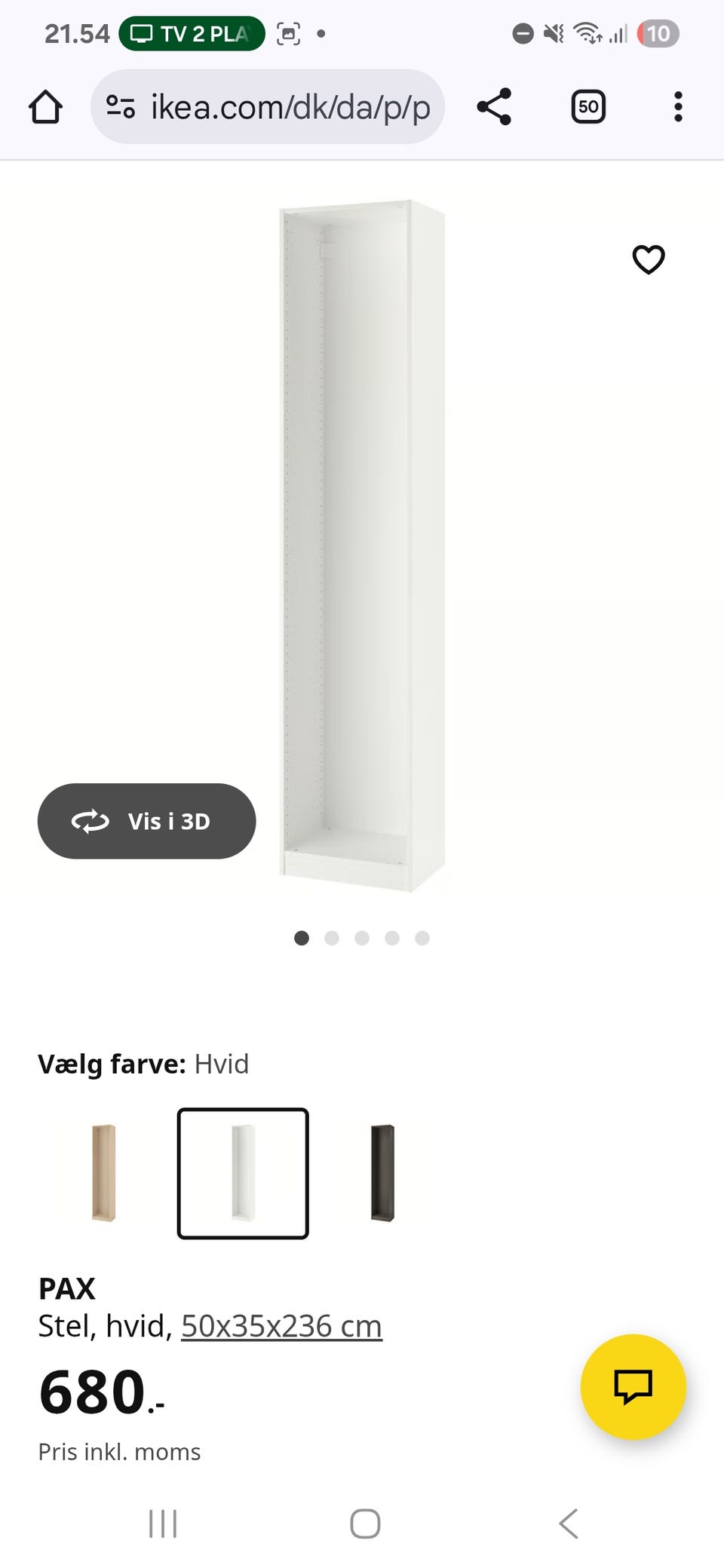Tap the Vis i 3D button
The width and height of the screenshot is (724, 1568).
click(146, 821)
